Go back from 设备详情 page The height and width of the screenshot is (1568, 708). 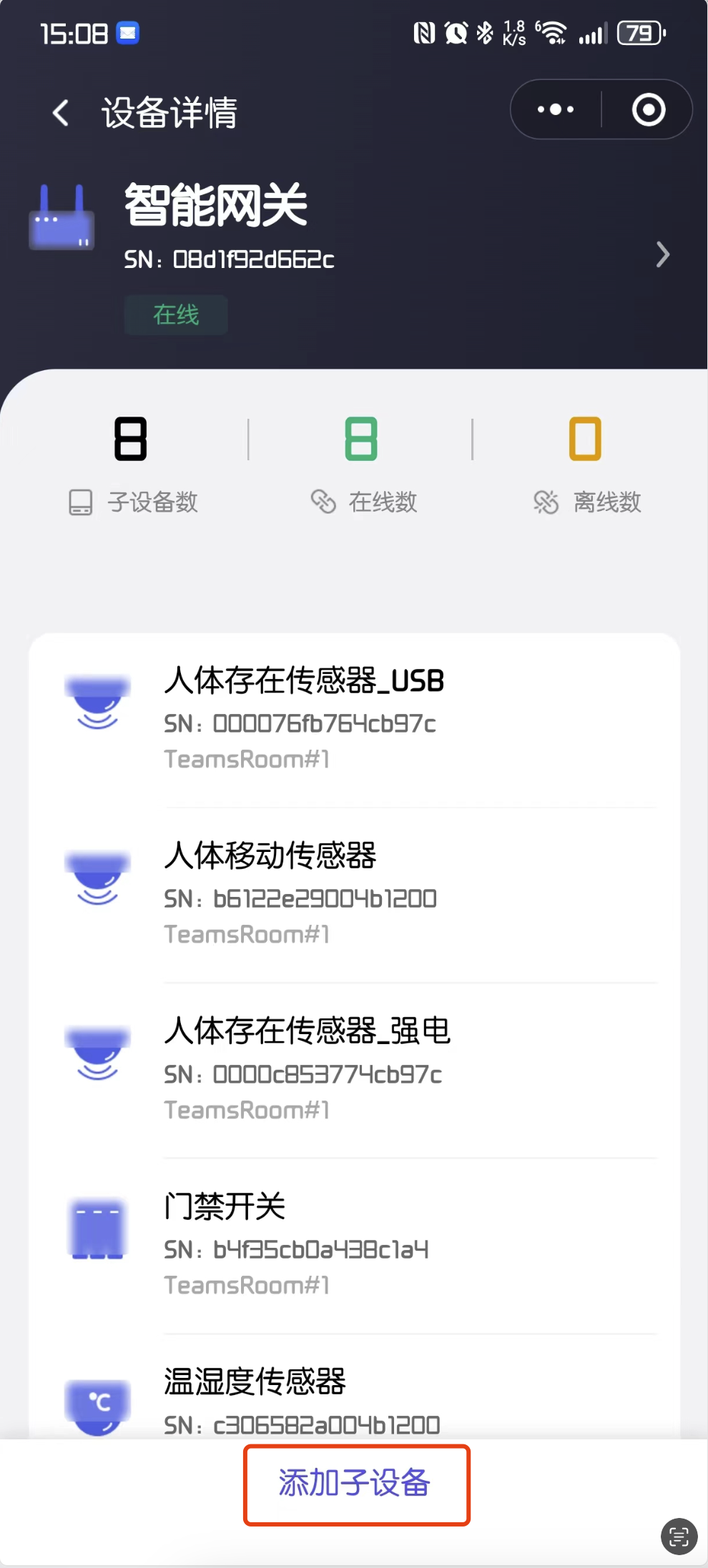(x=62, y=112)
